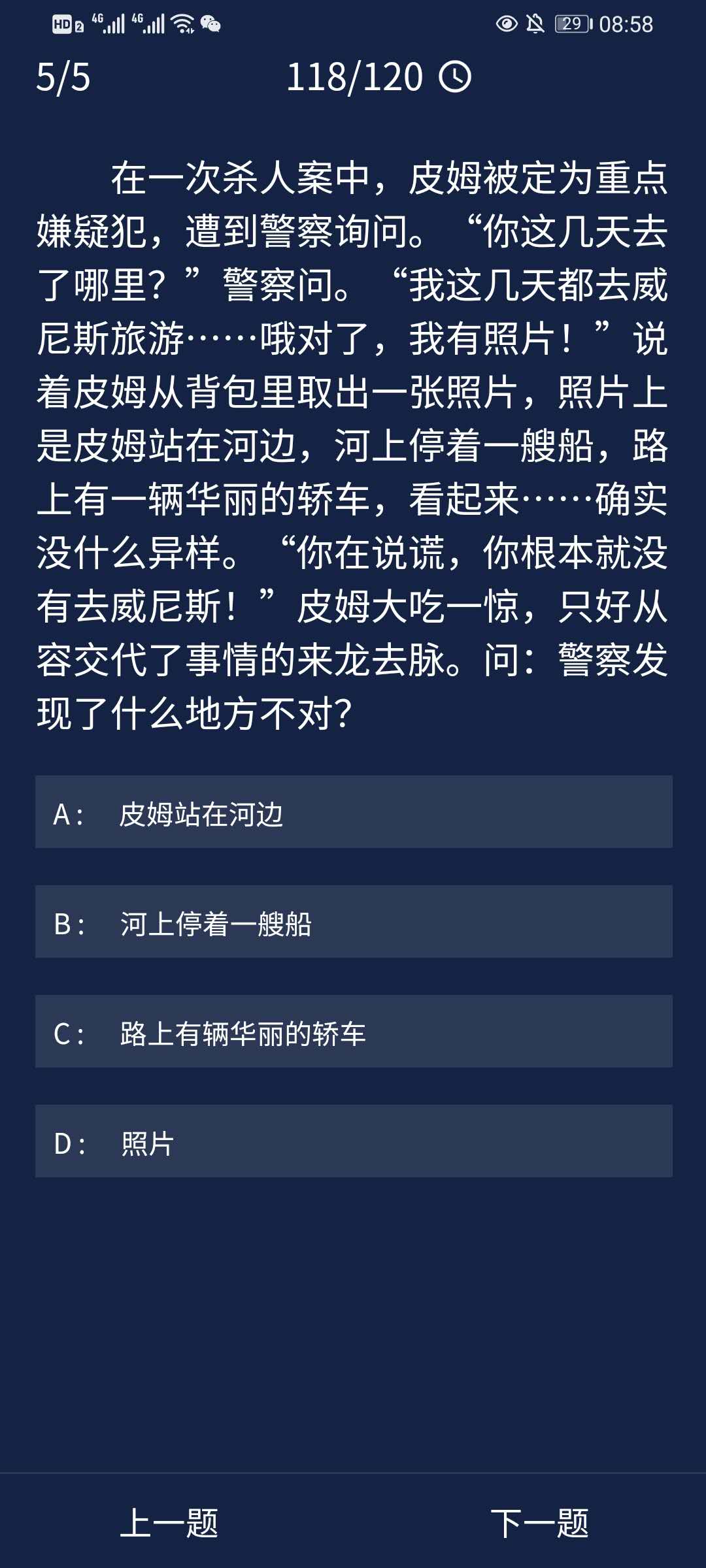The width and height of the screenshot is (706, 1568).
Task: Select answer A: 皮姆站在河边
Action: pos(353,812)
